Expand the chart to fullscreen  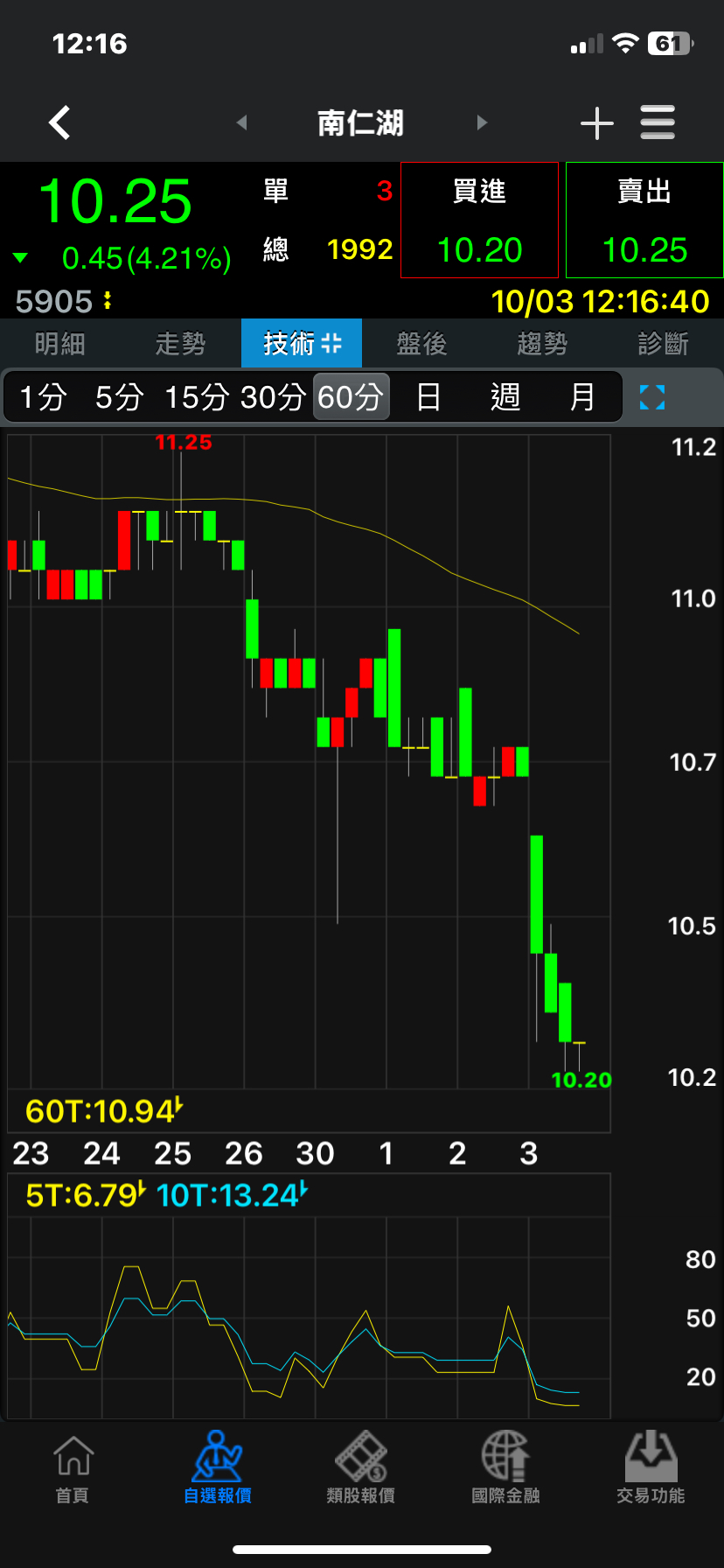(652, 397)
